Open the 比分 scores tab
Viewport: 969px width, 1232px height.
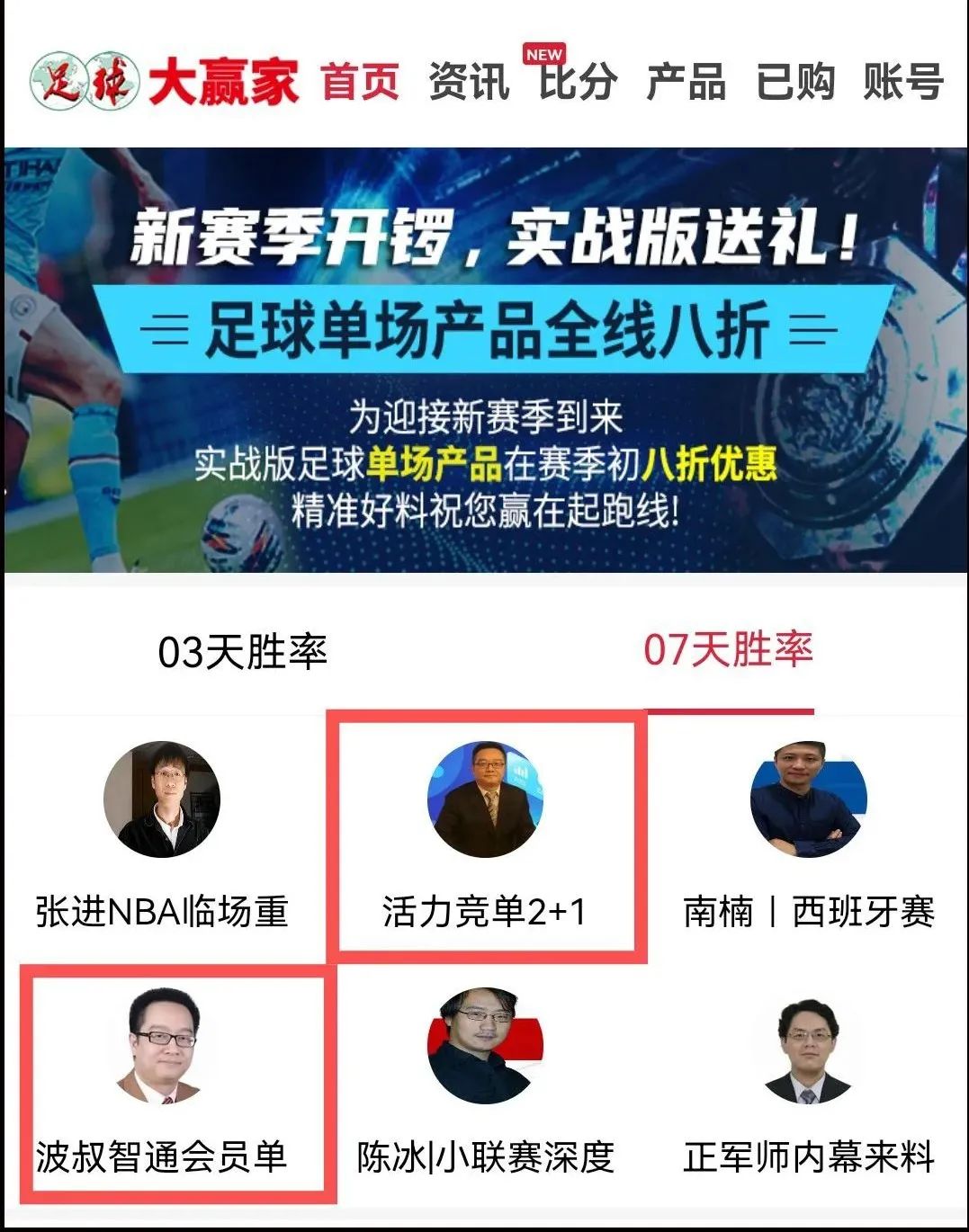coord(578,82)
